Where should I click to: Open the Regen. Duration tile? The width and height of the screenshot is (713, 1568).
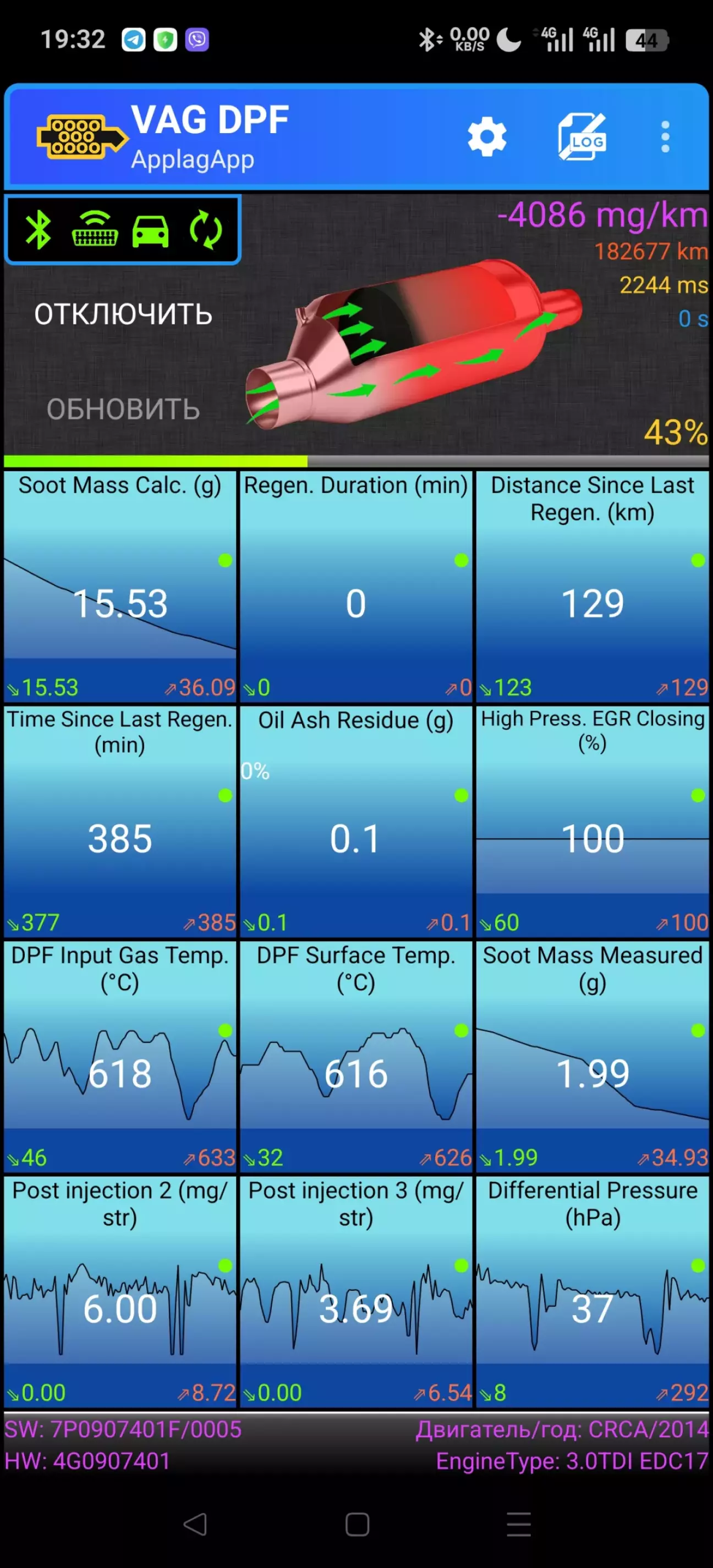[x=356, y=587]
